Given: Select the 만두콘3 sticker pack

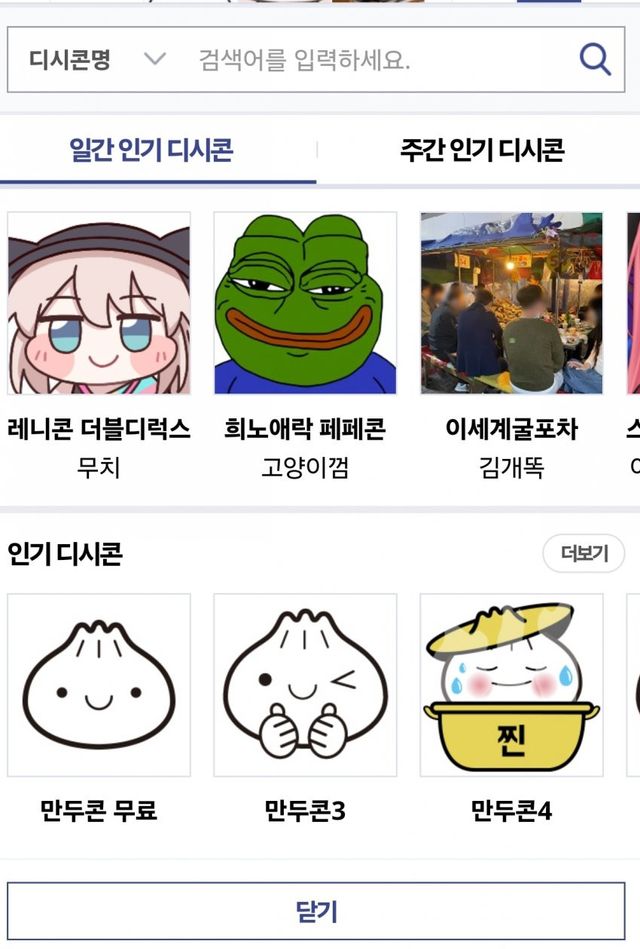Looking at the screenshot, I should click(x=305, y=685).
